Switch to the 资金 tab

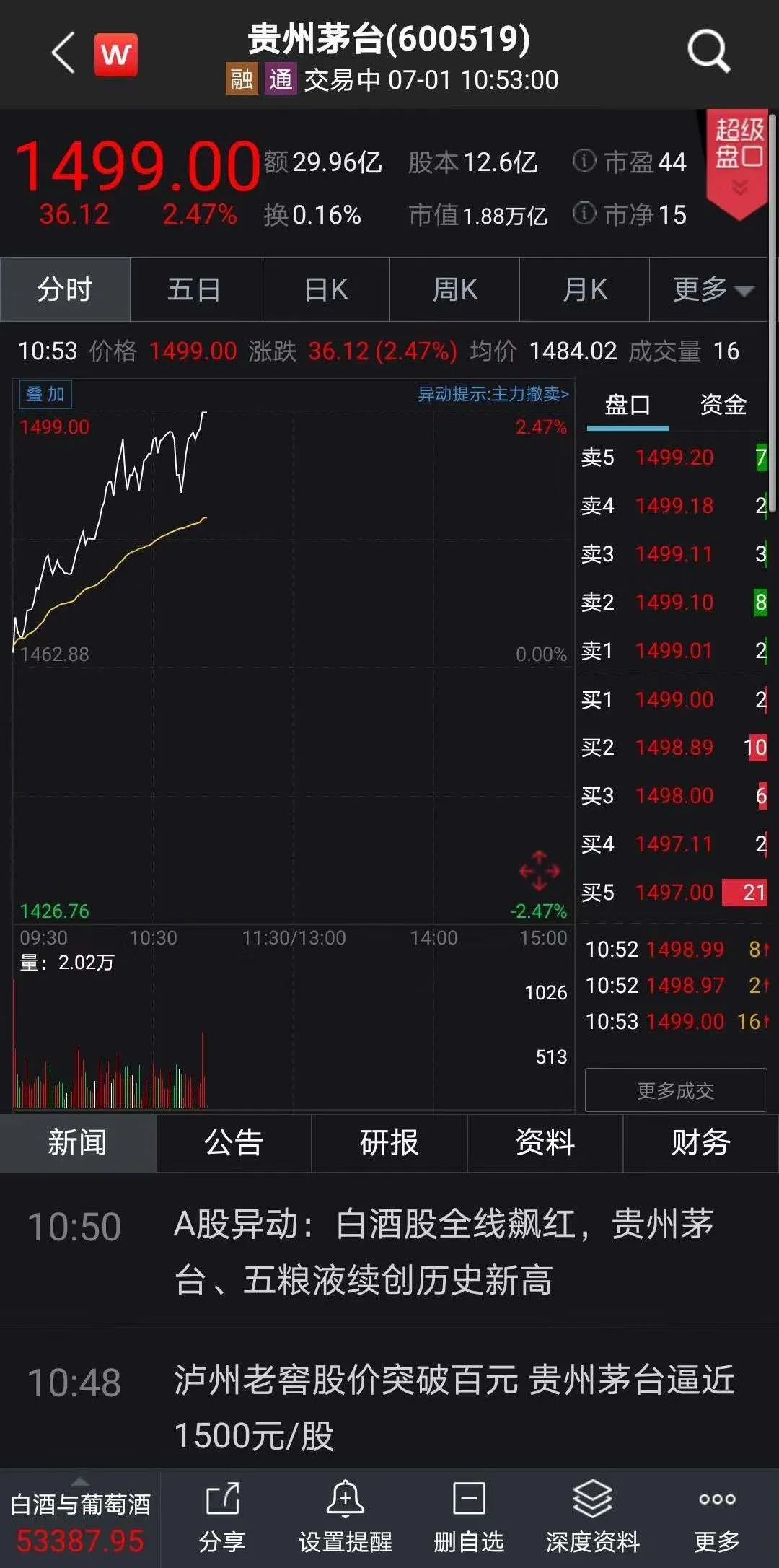coord(723,405)
